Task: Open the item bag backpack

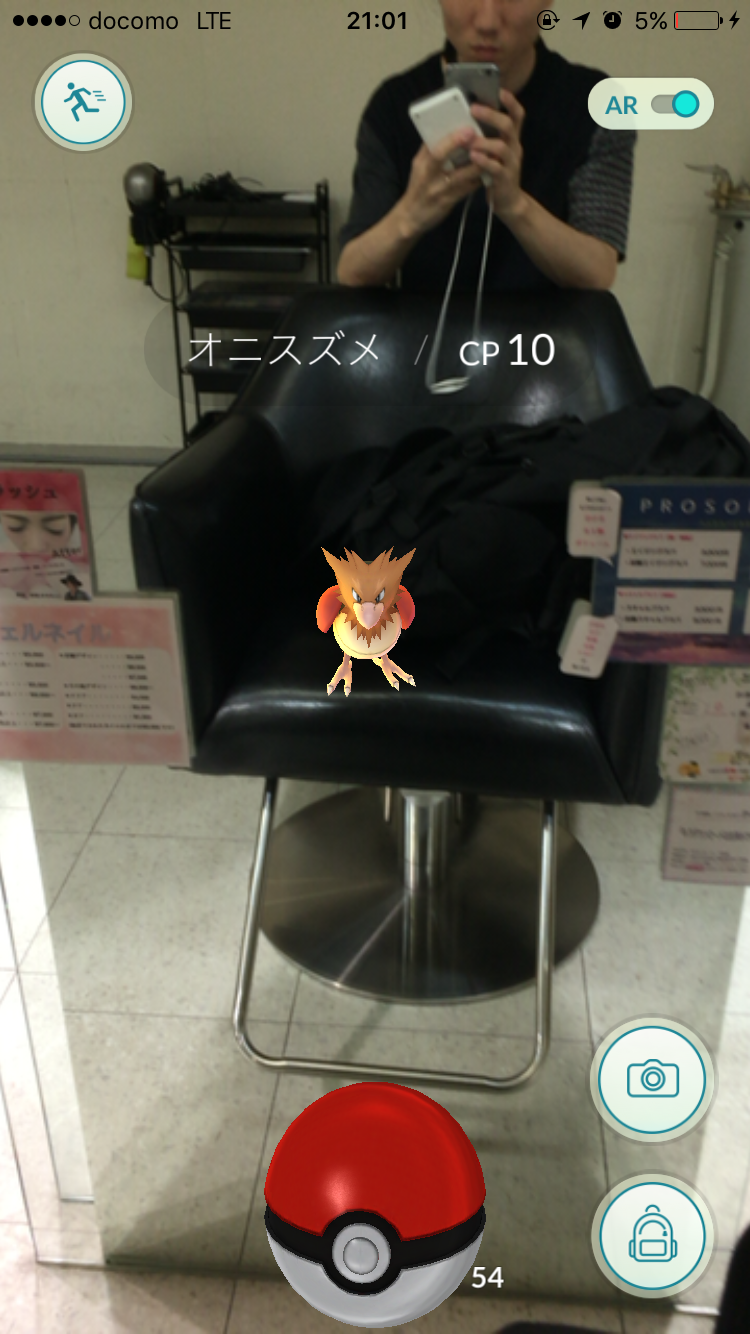Action: click(652, 1236)
